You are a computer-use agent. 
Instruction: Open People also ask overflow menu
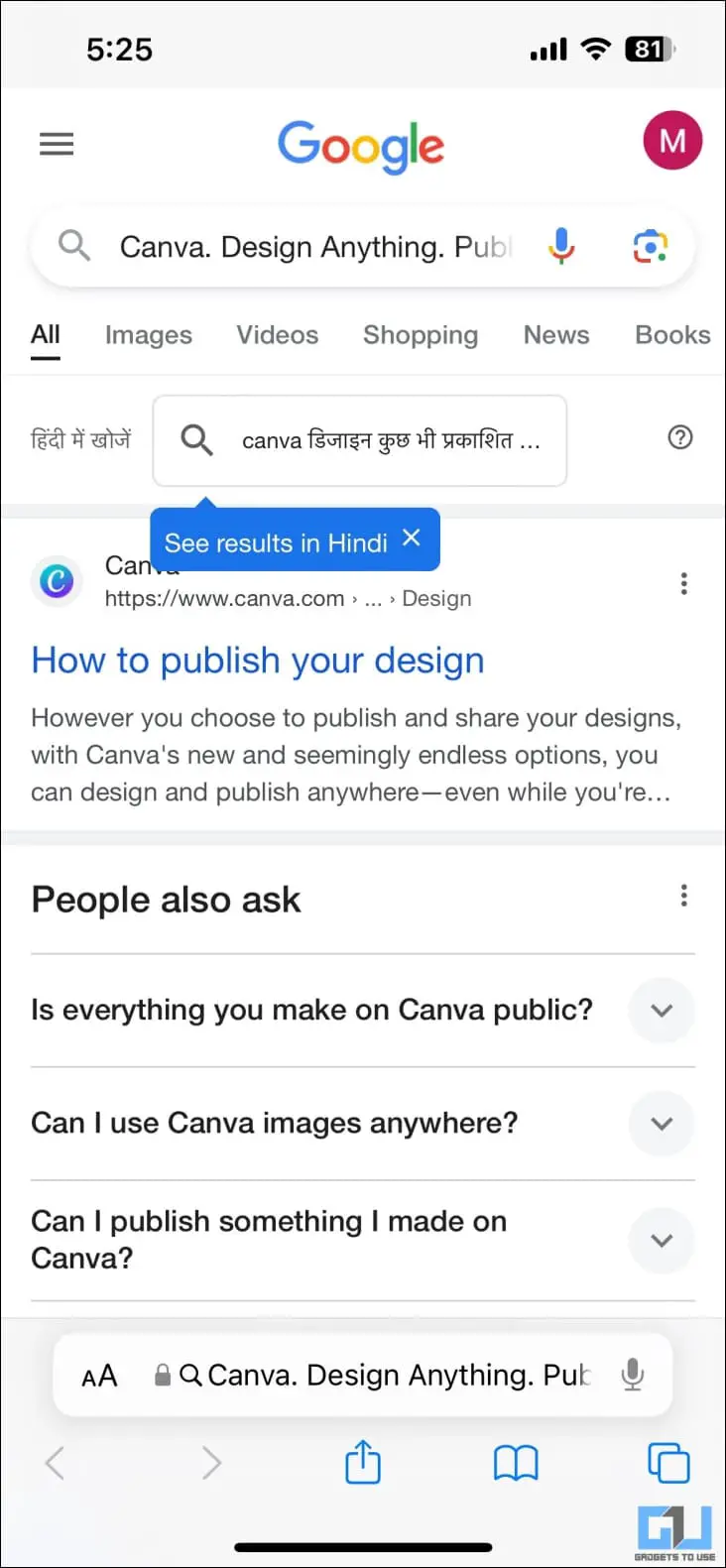click(683, 897)
